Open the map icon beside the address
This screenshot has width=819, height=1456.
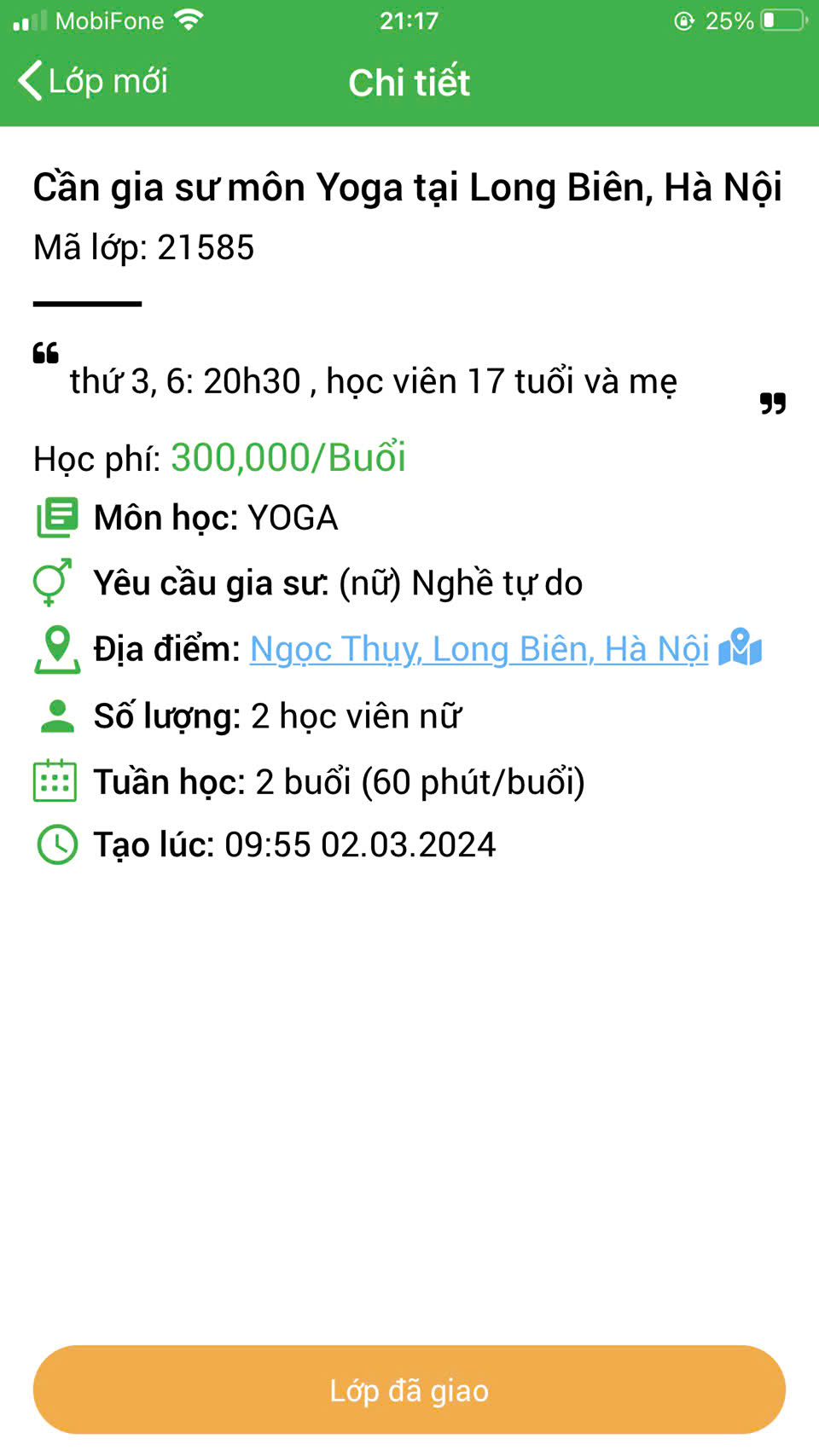[740, 648]
